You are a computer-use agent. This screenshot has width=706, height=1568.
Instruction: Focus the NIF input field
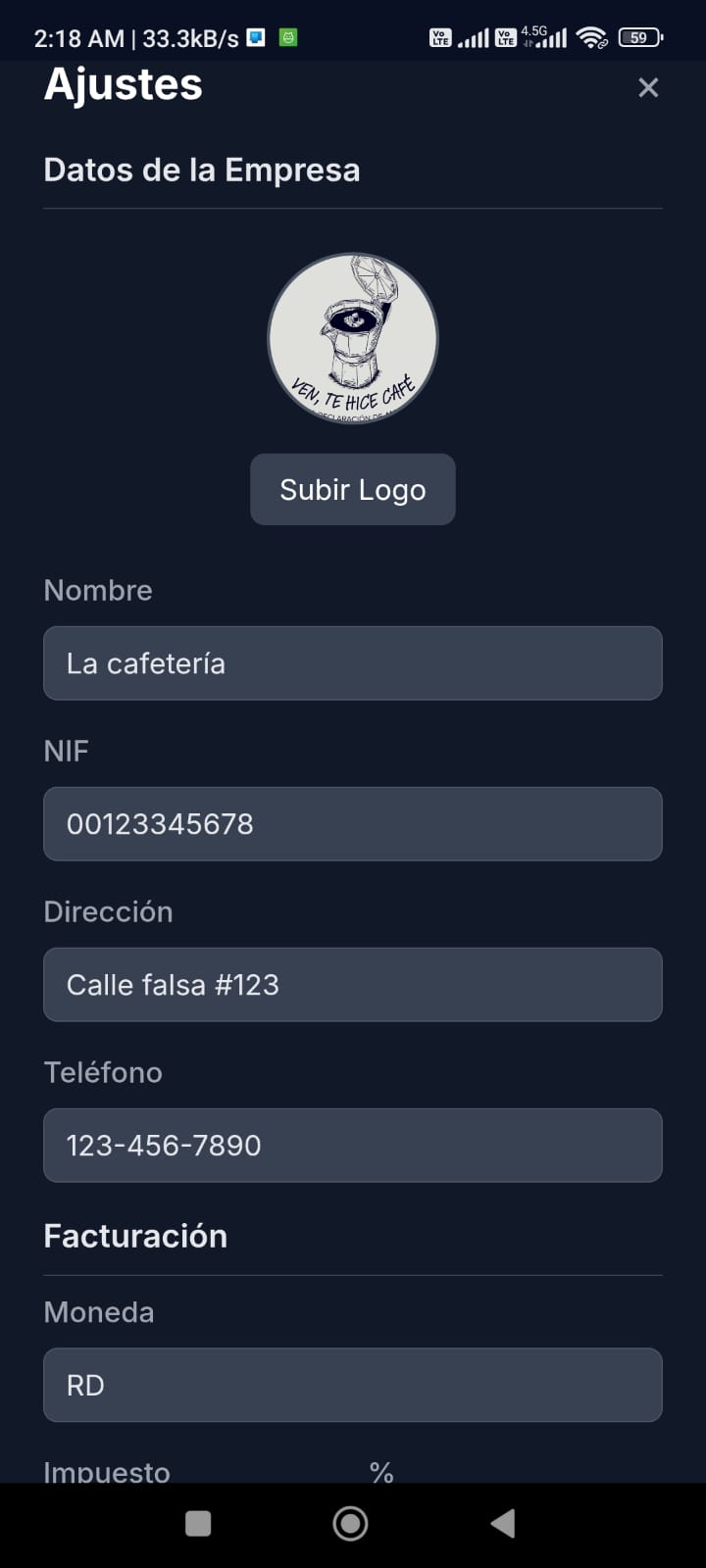pyautogui.click(x=353, y=824)
